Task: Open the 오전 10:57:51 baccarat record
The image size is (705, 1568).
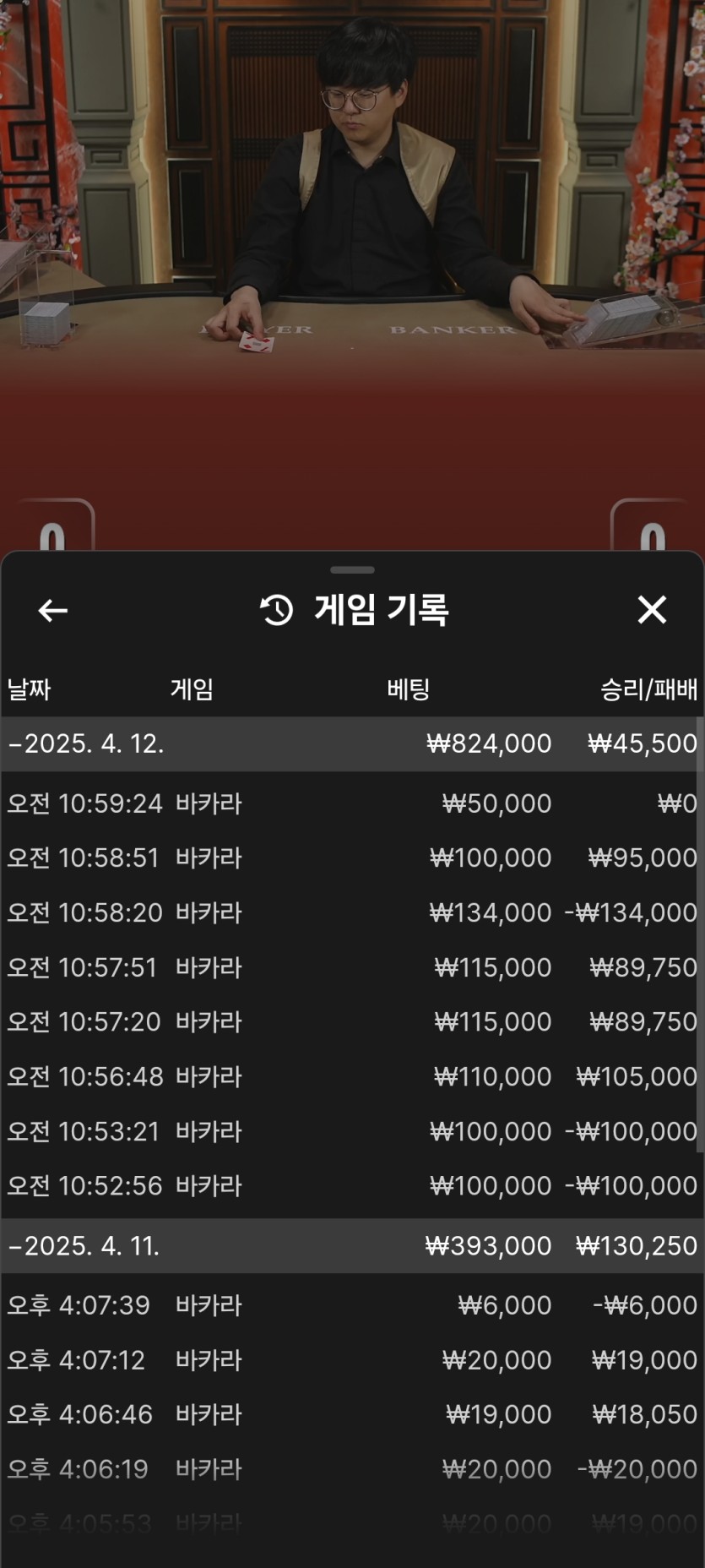Action: pyautogui.click(x=351, y=967)
